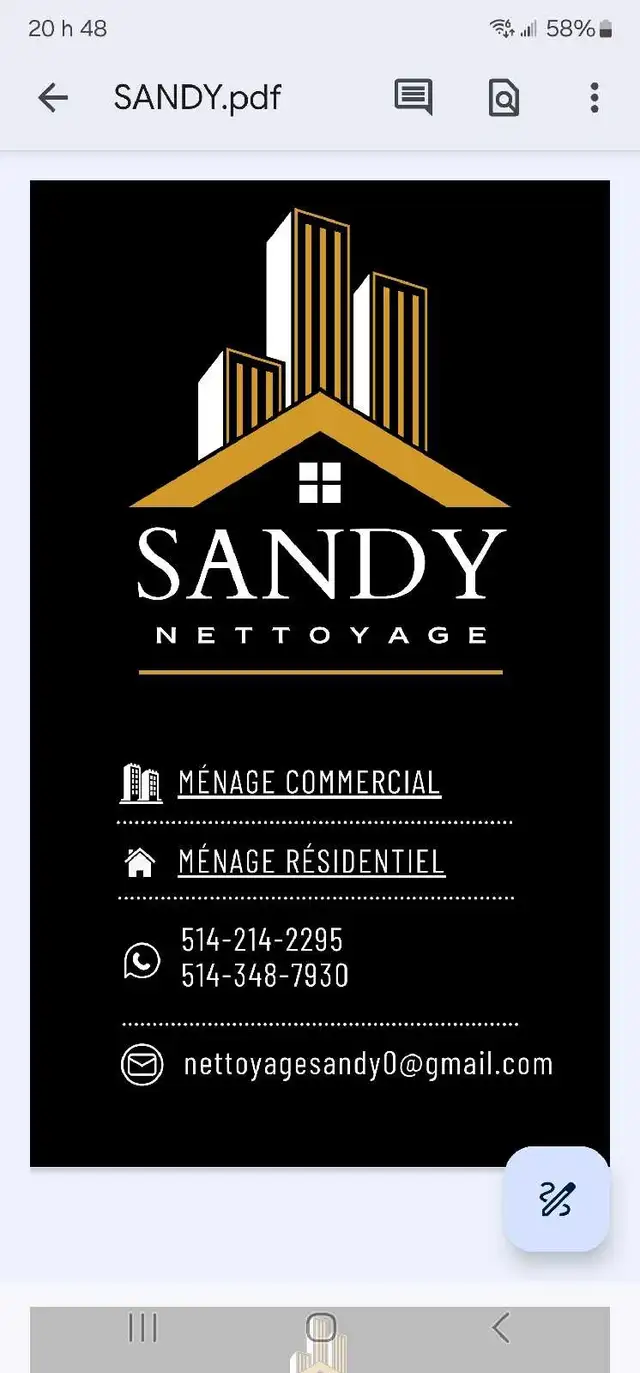Screen dimensions: 640x1373
Task: Open the comments icon in toolbar
Action: 413,98
